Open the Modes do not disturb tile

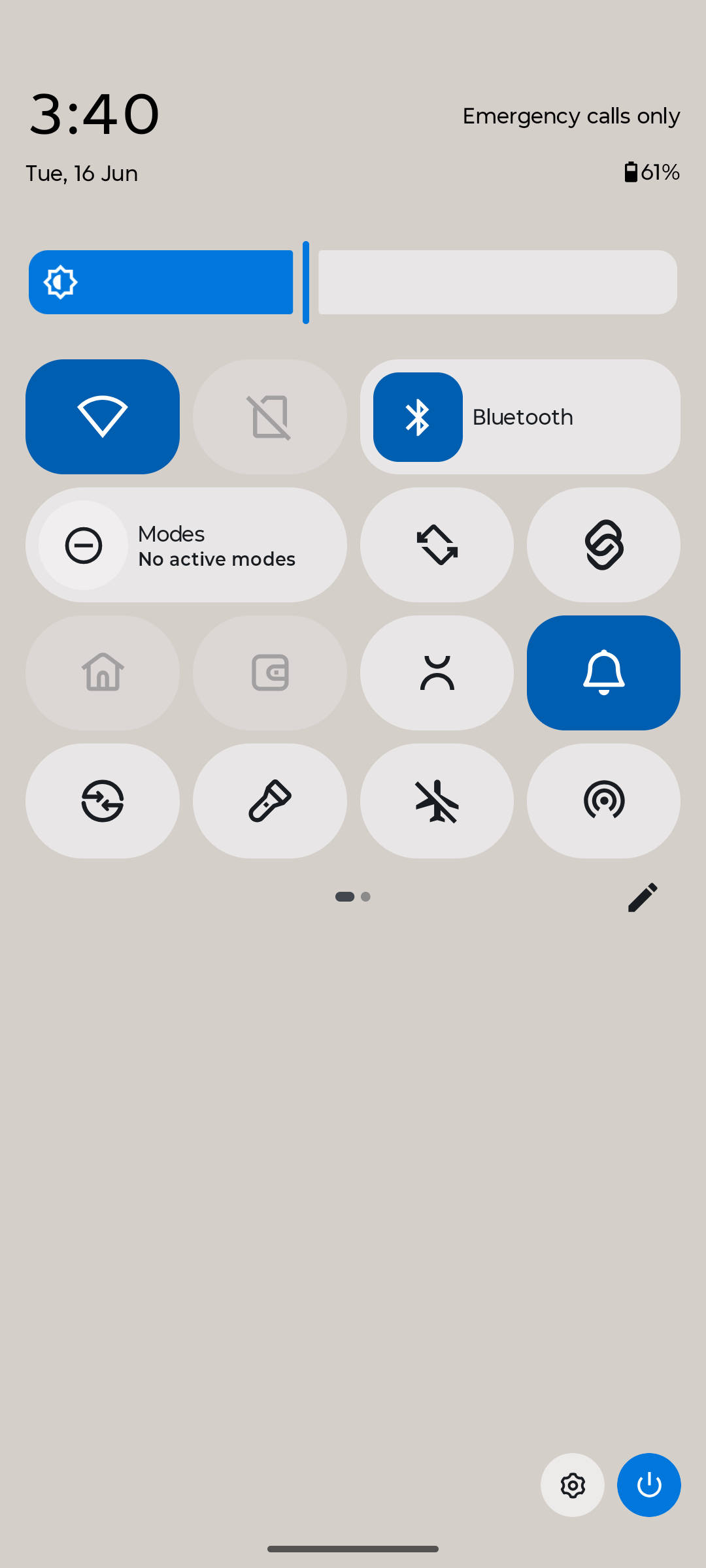coord(186,545)
